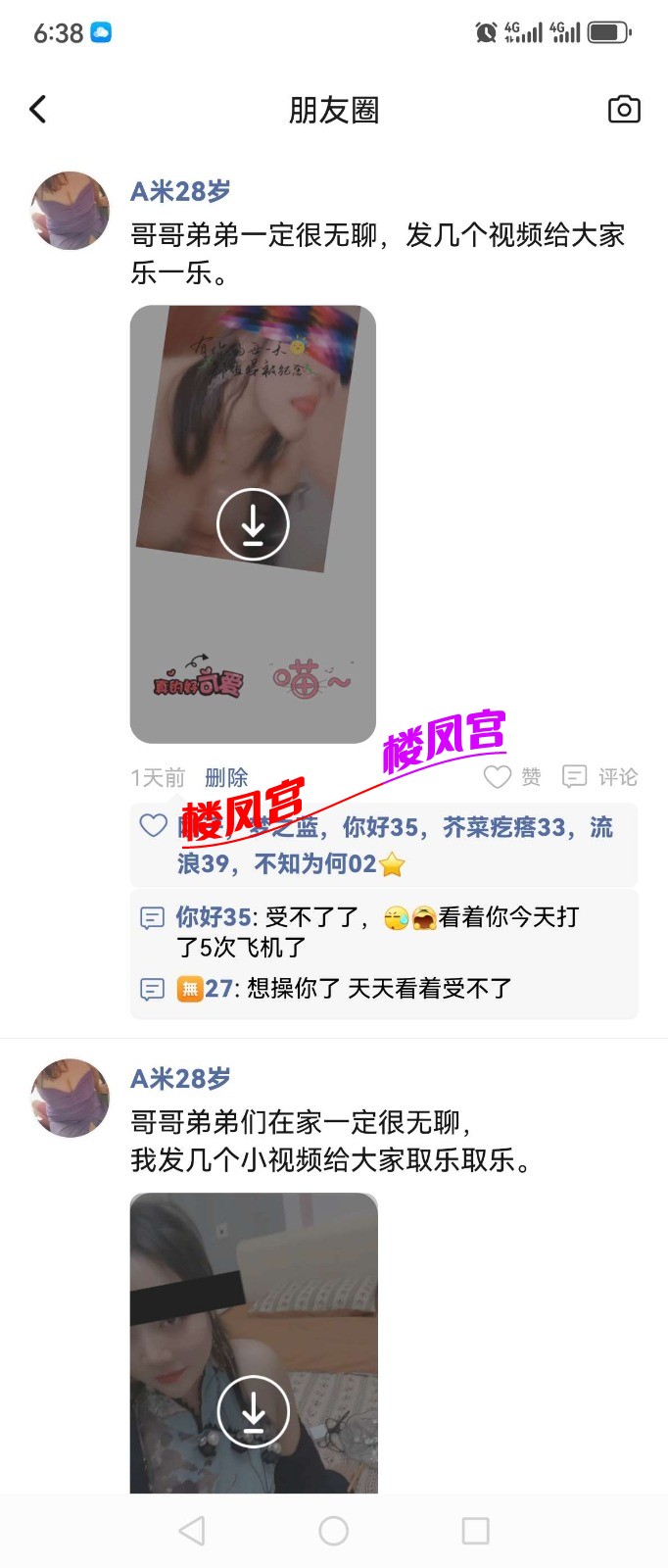Return to the system home screen
The width and height of the screenshot is (668, 1568).
(333, 1531)
